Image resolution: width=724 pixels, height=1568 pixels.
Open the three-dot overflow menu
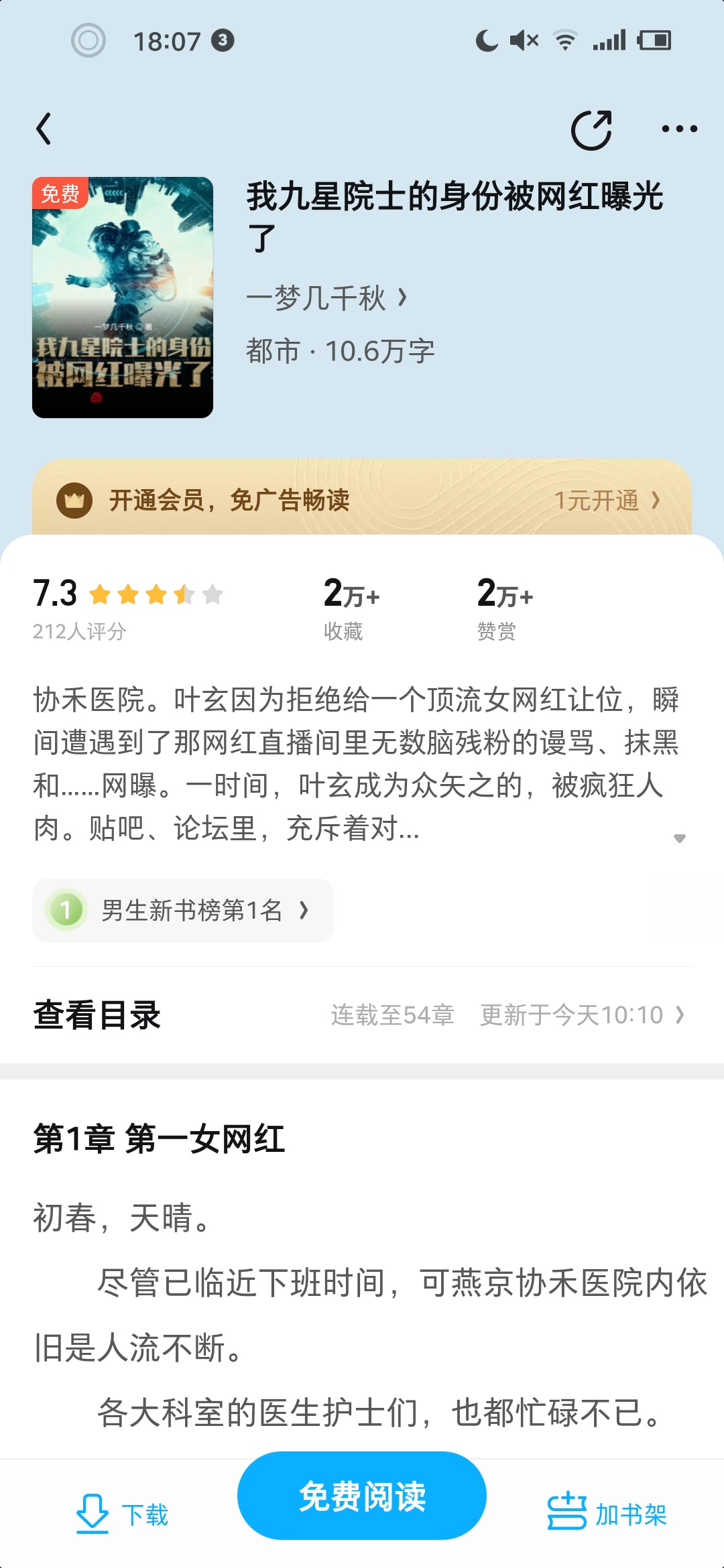tap(679, 129)
